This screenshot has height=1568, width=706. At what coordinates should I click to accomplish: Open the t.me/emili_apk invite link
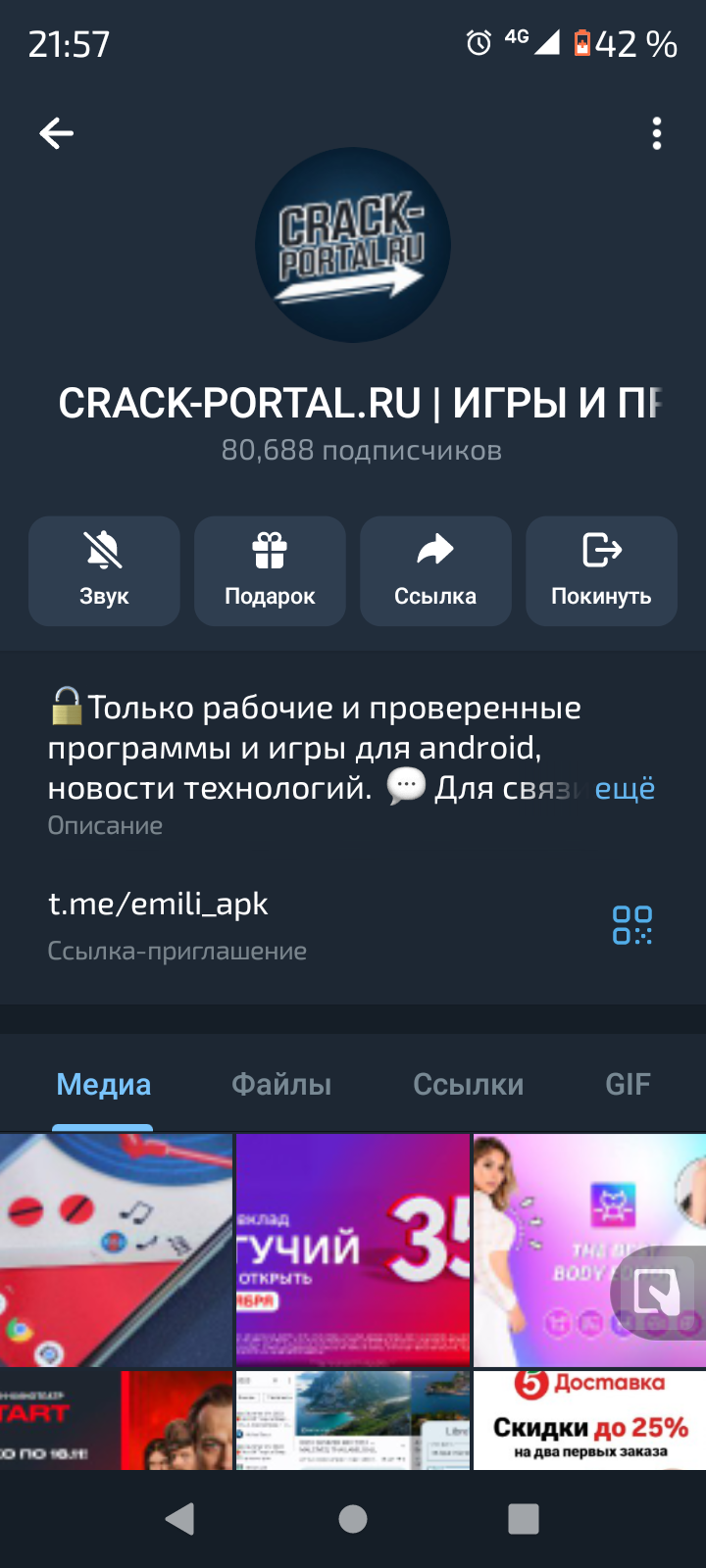[159, 904]
